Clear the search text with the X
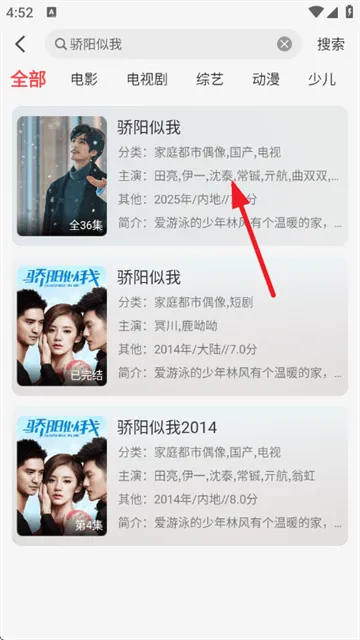 click(x=284, y=44)
